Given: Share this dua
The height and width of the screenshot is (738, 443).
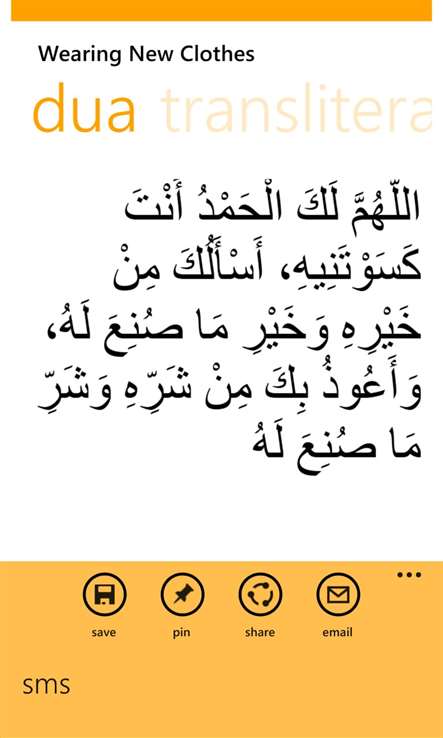Looking at the screenshot, I should point(260,595).
